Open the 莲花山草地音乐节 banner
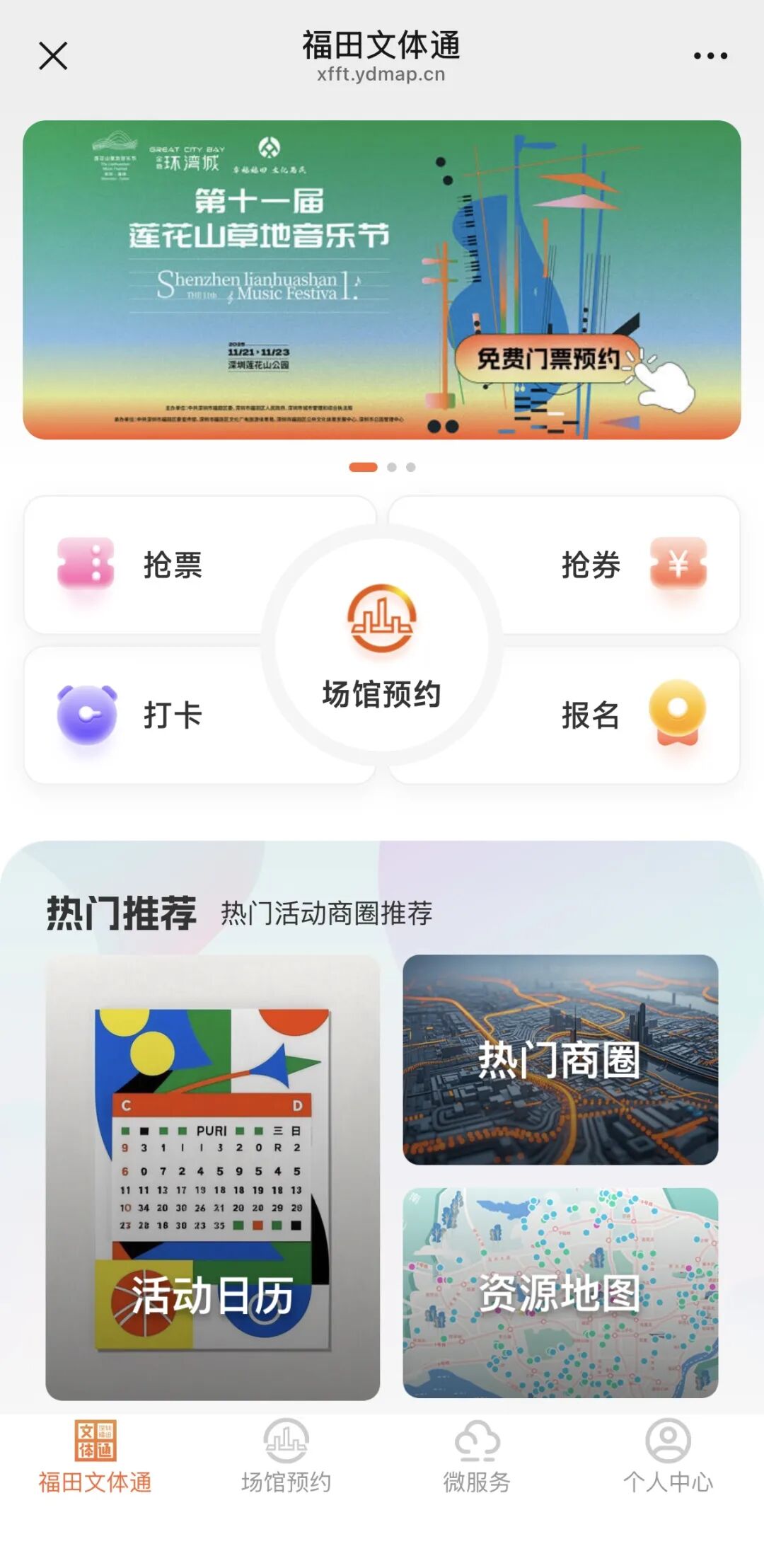Image resolution: width=764 pixels, height=1568 pixels. 382,279
